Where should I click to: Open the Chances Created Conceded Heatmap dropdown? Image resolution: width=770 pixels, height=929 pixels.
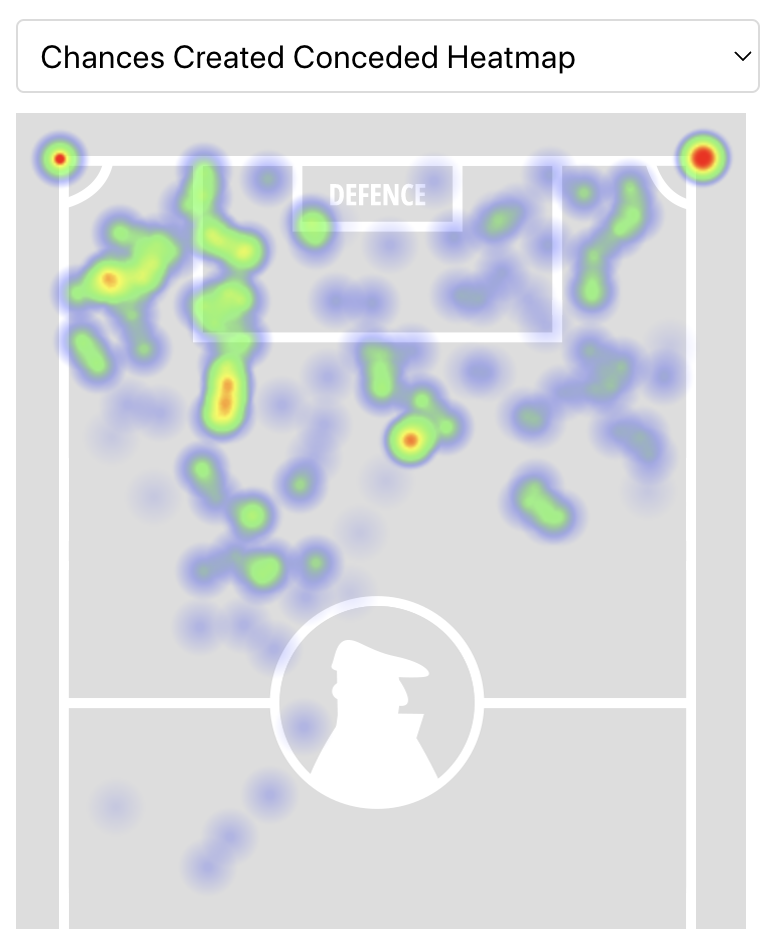coord(387,57)
